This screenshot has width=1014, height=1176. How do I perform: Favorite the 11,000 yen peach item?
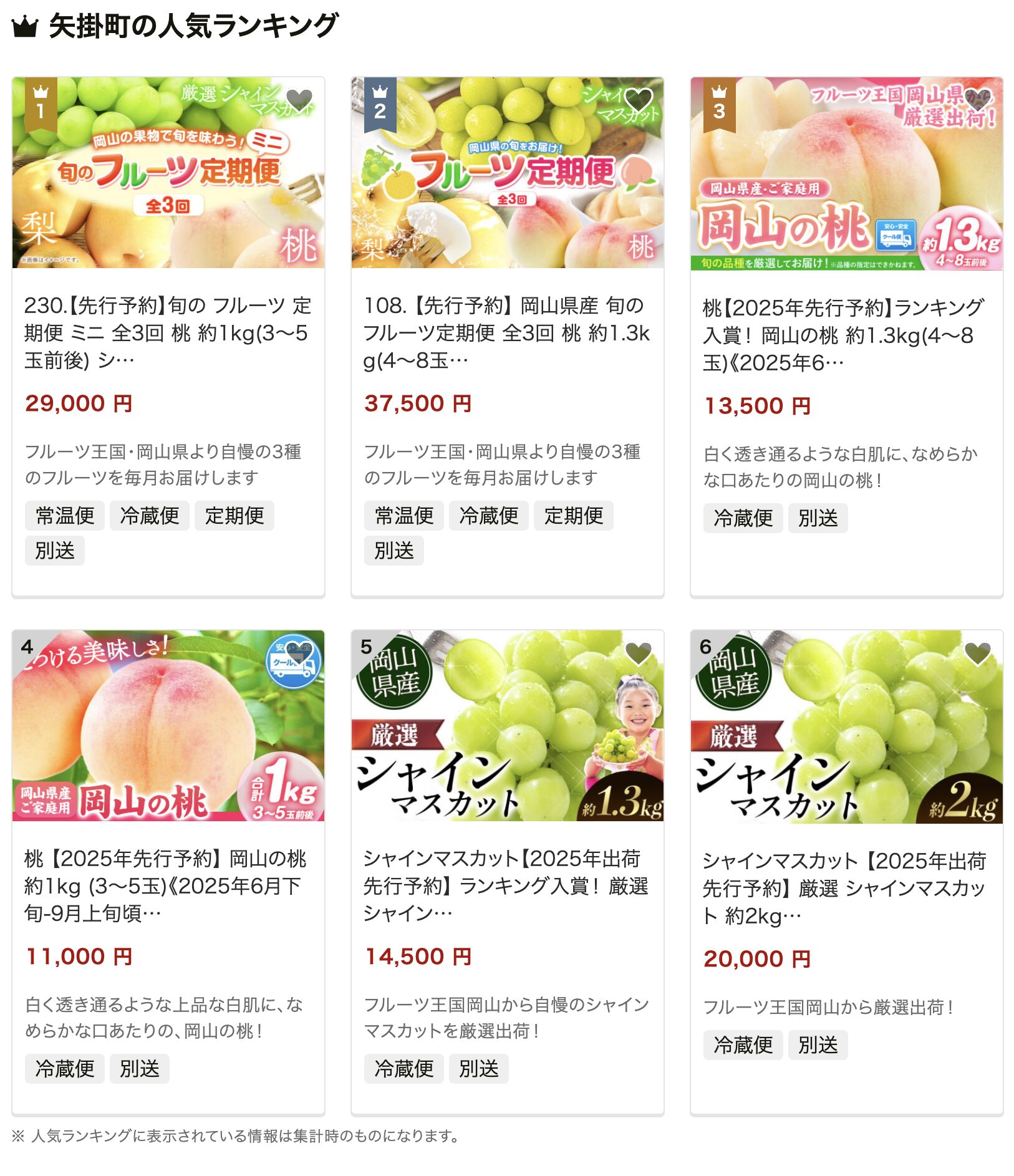click(299, 653)
